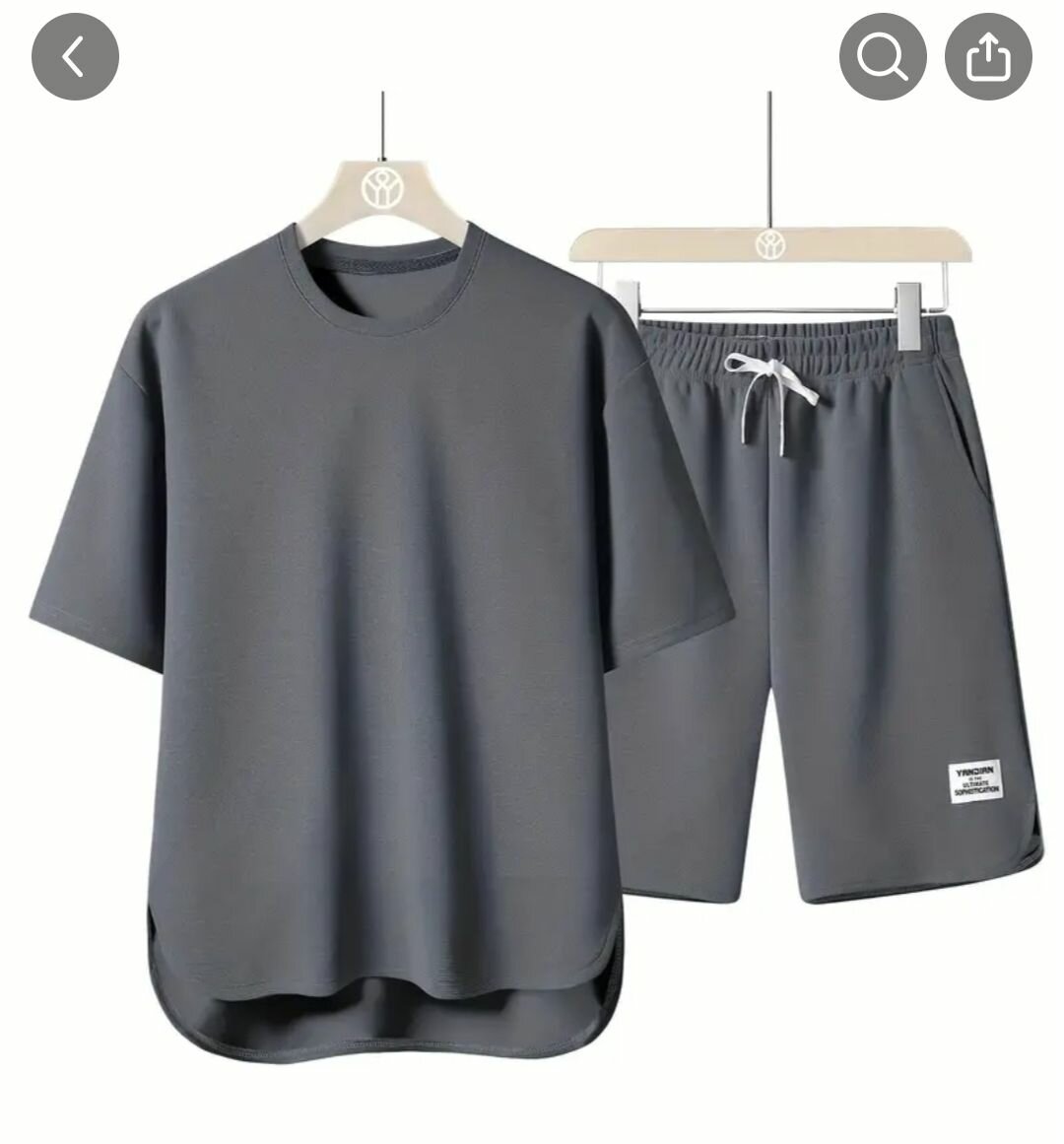Viewport: 1064px width, 1144px height.
Task: Tap the share arrow beside the search icon
Action: (988, 56)
